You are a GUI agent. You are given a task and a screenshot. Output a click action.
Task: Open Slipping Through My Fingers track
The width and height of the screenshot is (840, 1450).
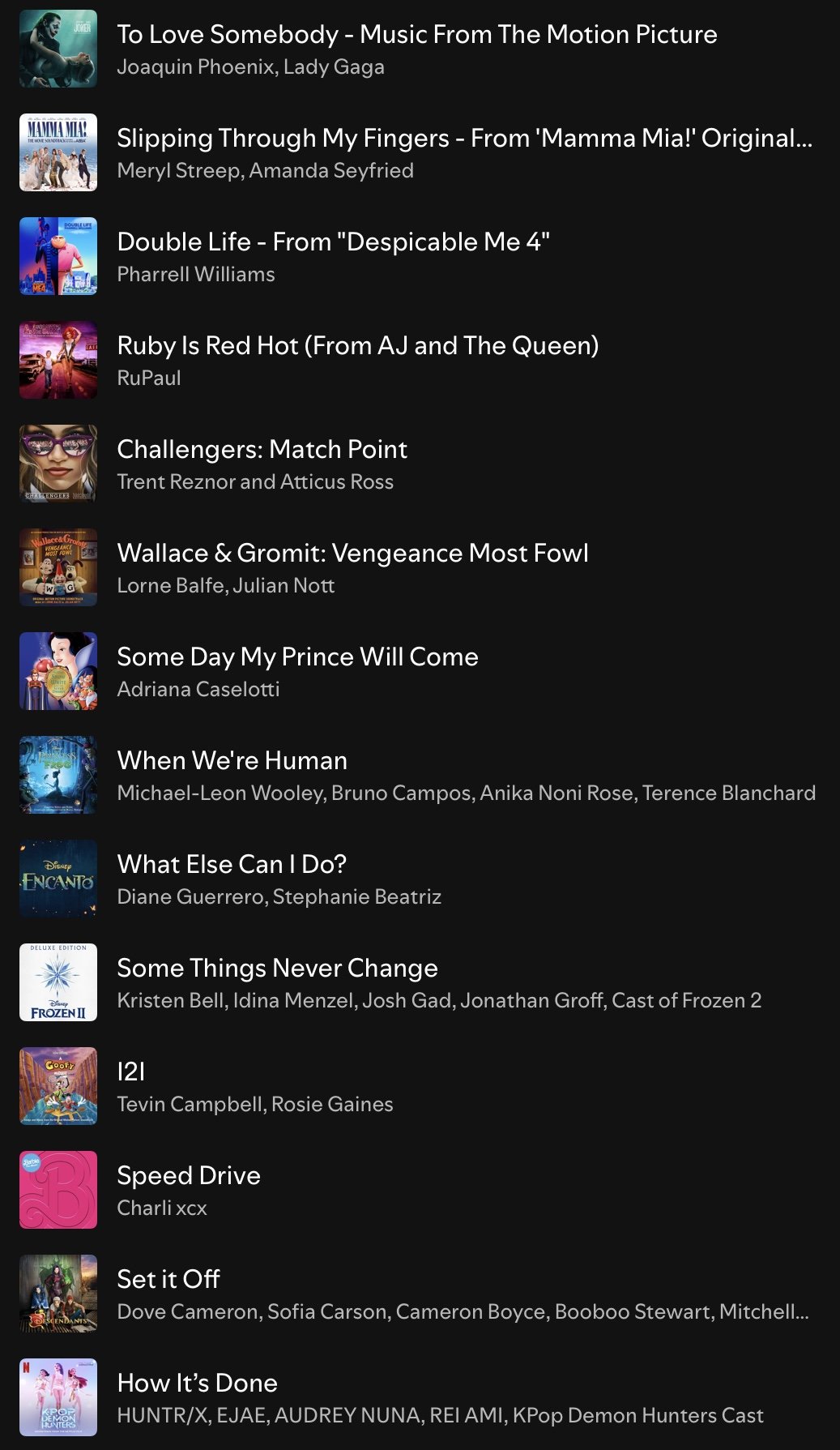coord(463,139)
